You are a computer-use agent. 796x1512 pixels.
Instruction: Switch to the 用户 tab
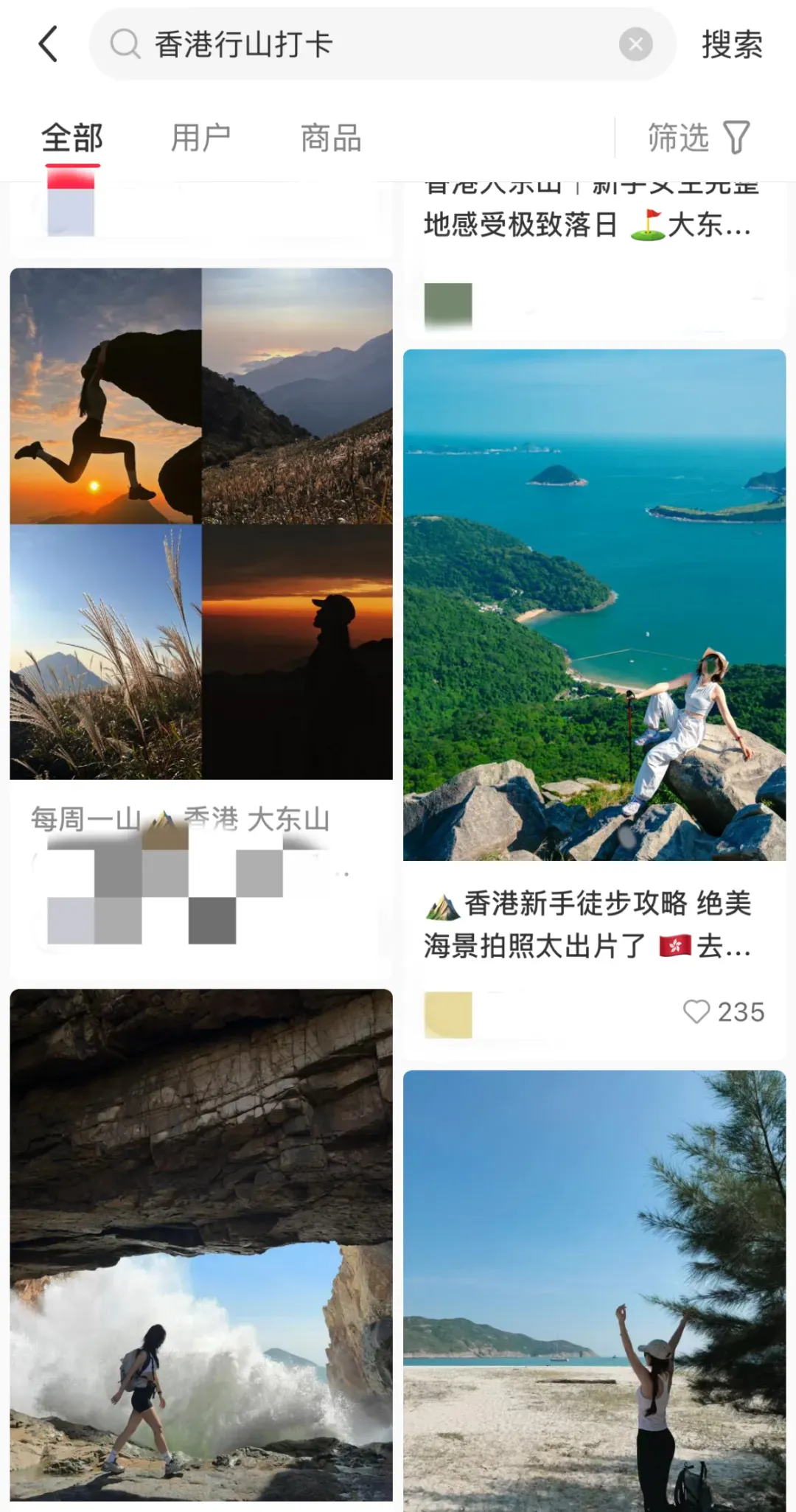[200, 138]
